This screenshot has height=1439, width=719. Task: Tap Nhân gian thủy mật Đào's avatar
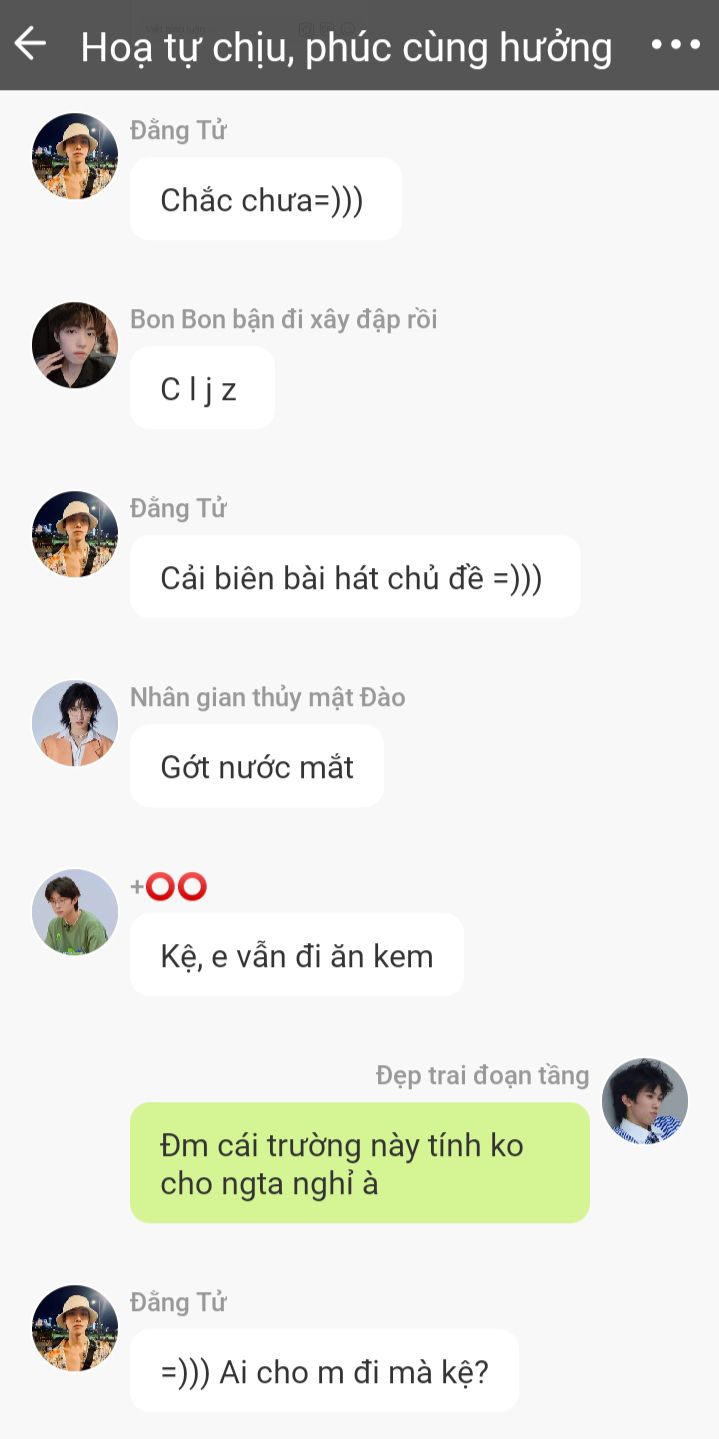(x=75, y=723)
